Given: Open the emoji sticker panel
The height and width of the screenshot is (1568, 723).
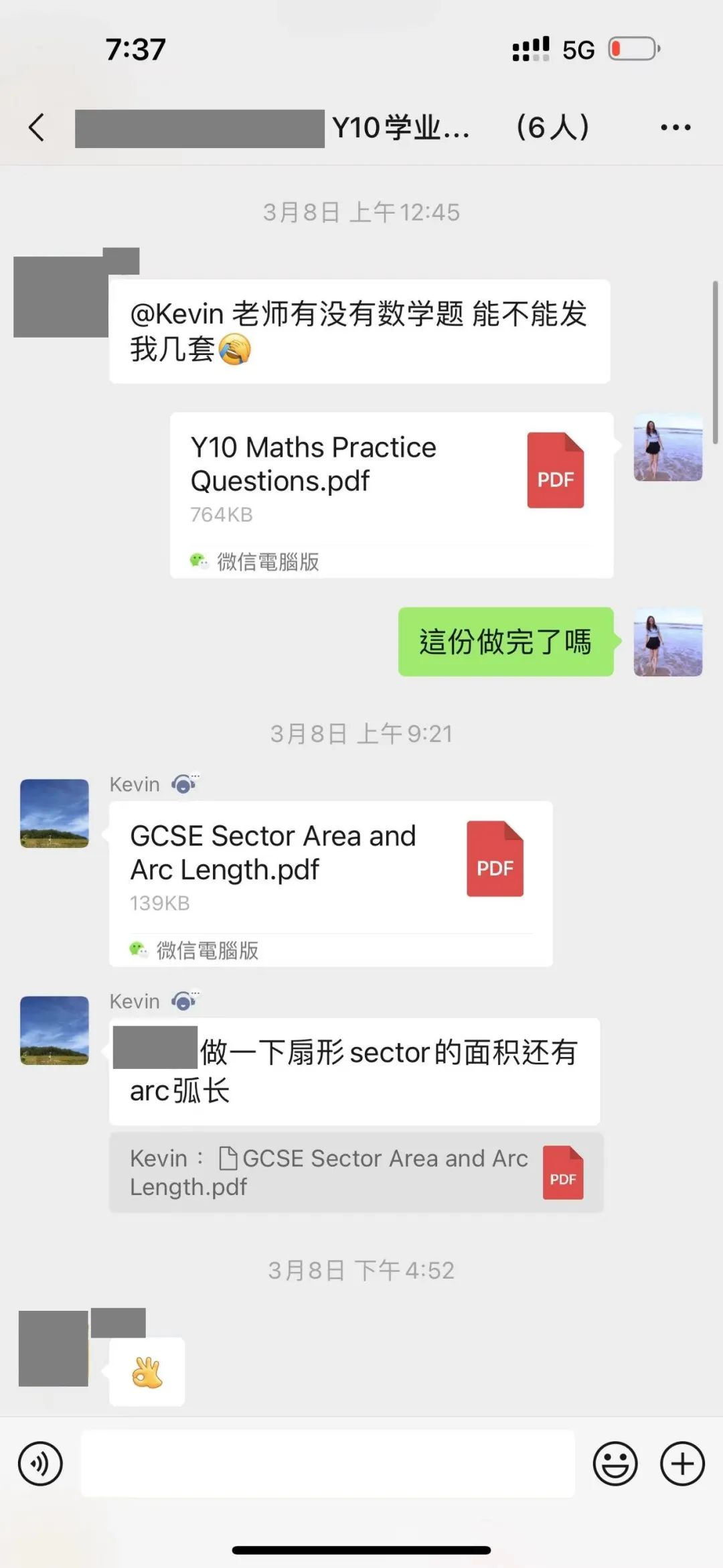Looking at the screenshot, I should pyautogui.click(x=615, y=1464).
